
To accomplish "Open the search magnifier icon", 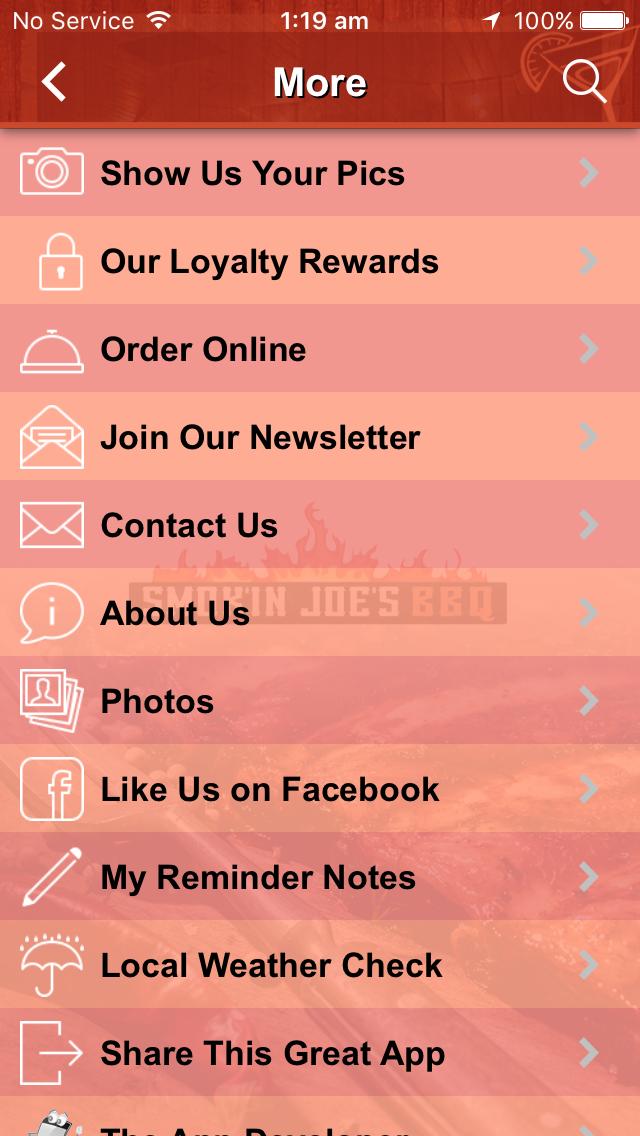I will tap(584, 82).
